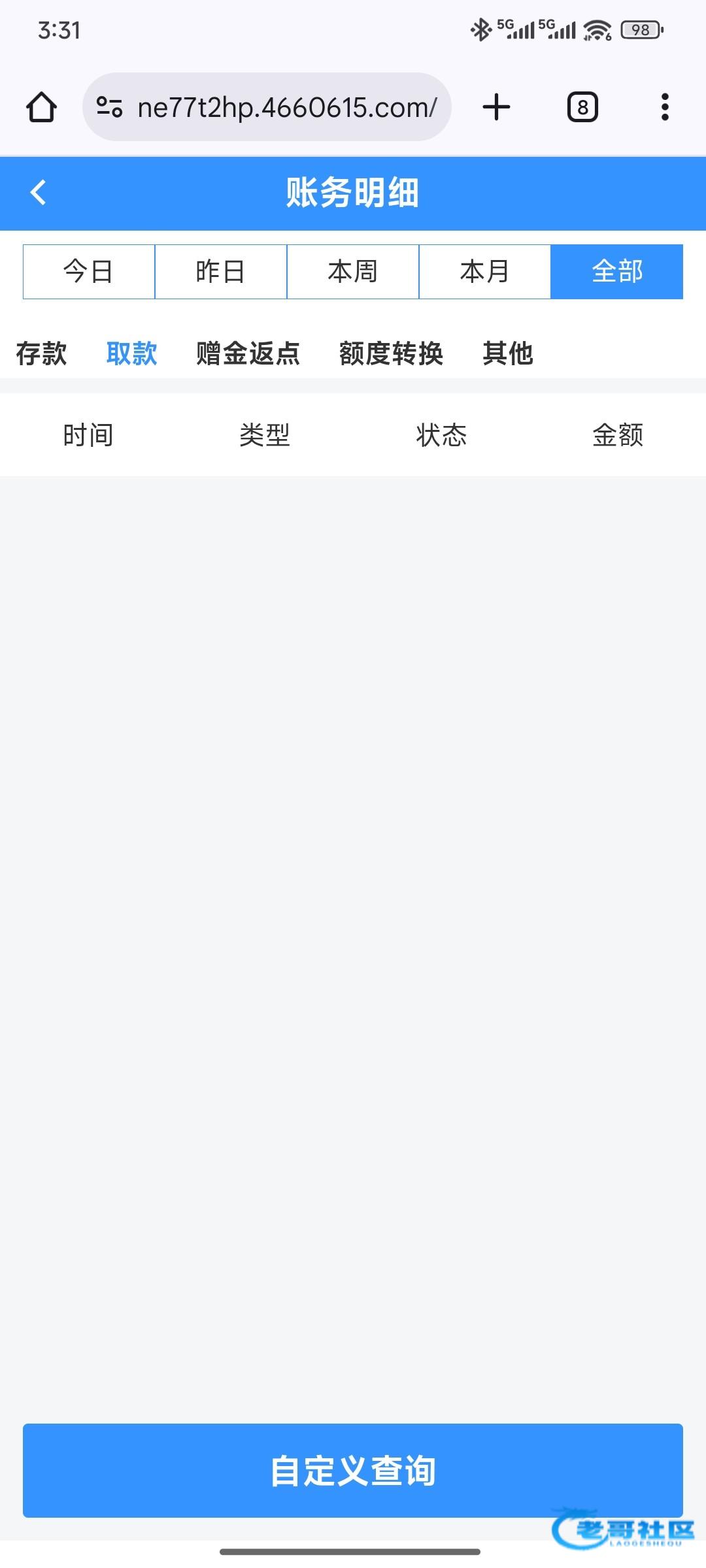706x1568 pixels.
Task: Open the 取款 records tab
Action: coord(131,353)
